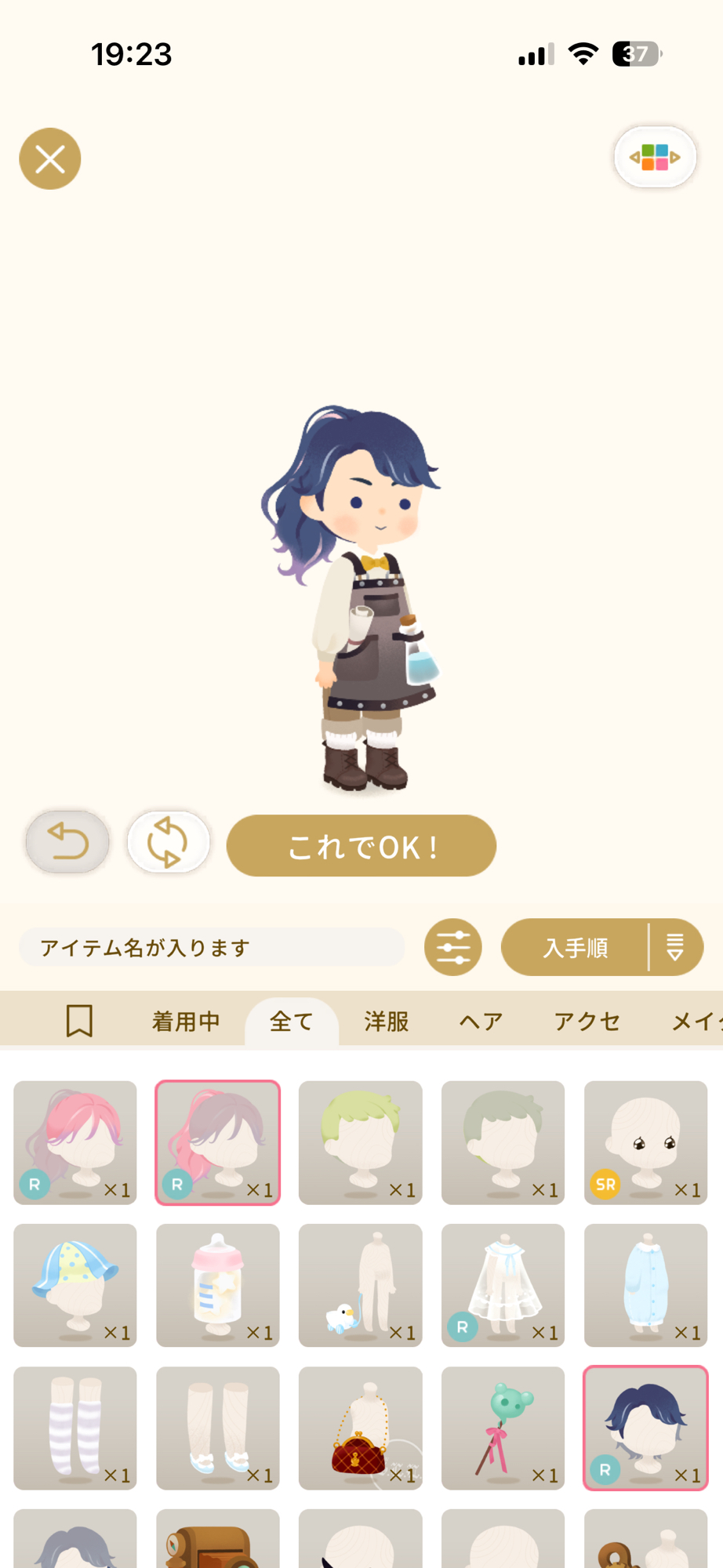Show bookmarked items tab
723x1568 pixels.
point(79,1021)
